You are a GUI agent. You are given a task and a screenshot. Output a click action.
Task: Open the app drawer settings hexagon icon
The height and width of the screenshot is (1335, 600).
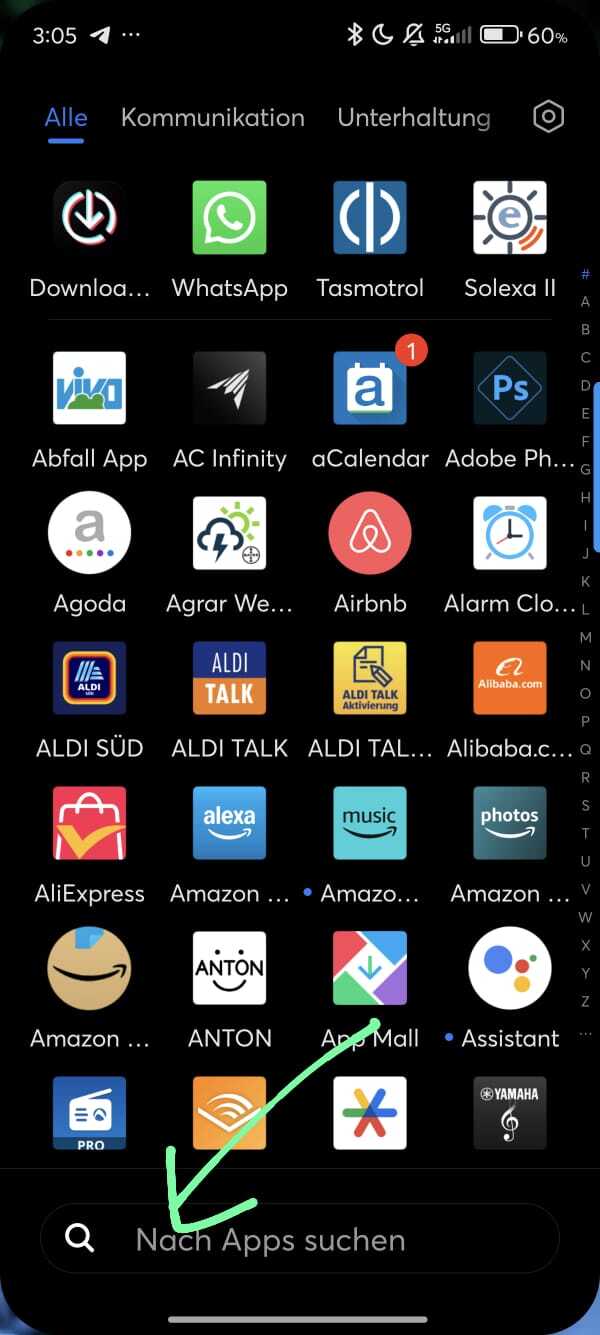click(x=548, y=117)
